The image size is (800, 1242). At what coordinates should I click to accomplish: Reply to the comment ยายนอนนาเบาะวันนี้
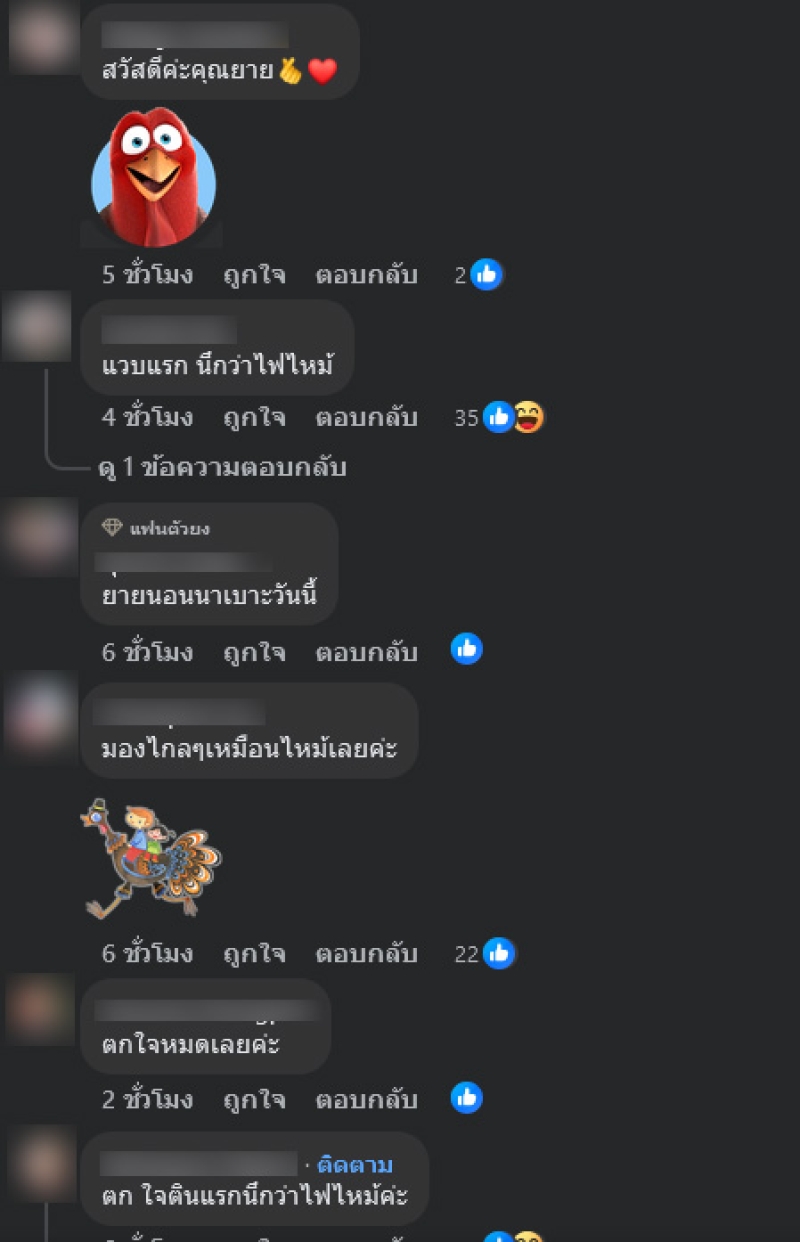point(366,652)
